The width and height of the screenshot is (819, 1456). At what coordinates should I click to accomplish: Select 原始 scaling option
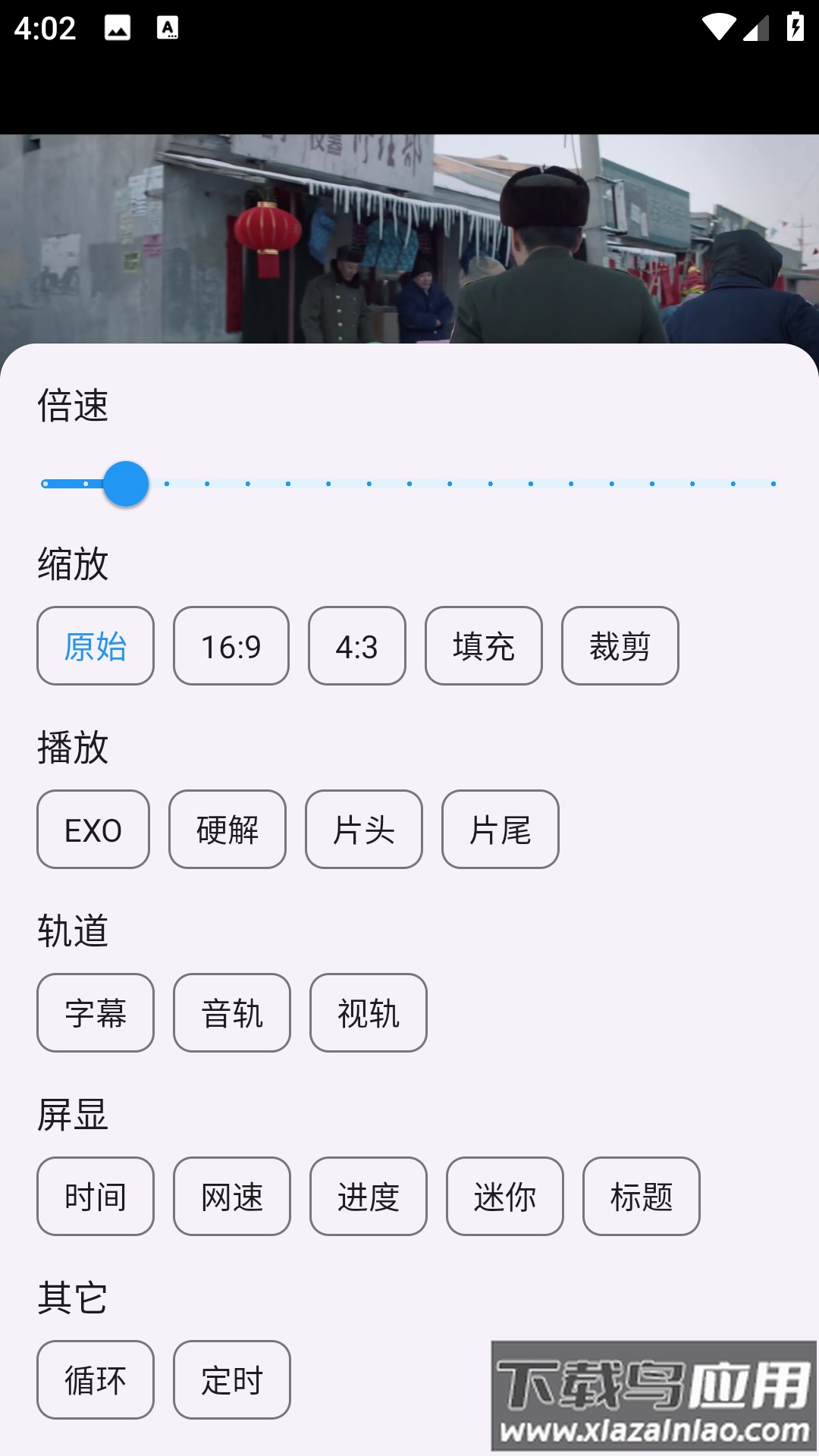click(96, 646)
